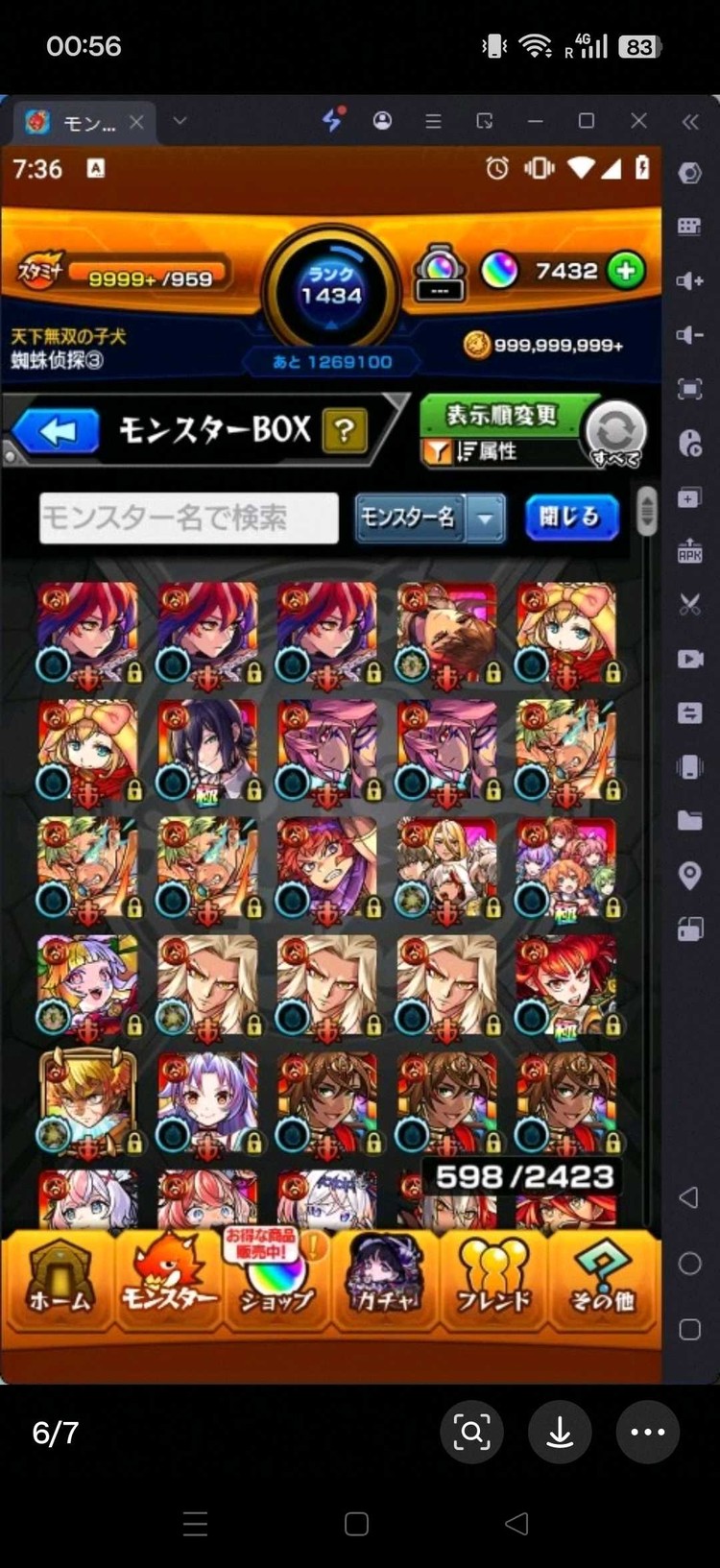Tap the モンスター名で検索 search field
This screenshot has height=1568, width=720.
[x=189, y=519]
